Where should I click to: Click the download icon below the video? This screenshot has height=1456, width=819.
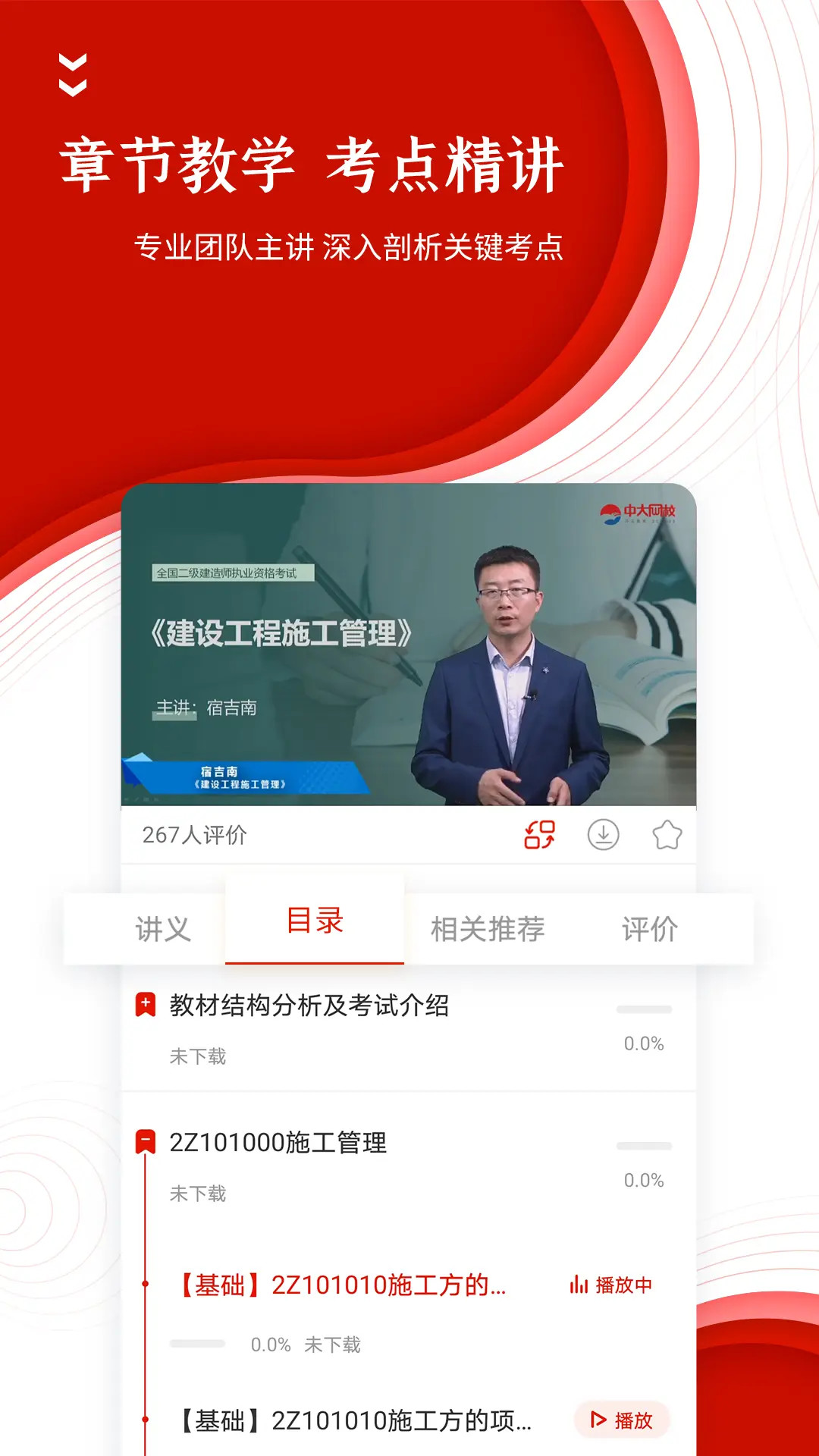pyautogui.click(x=603, y=836)
